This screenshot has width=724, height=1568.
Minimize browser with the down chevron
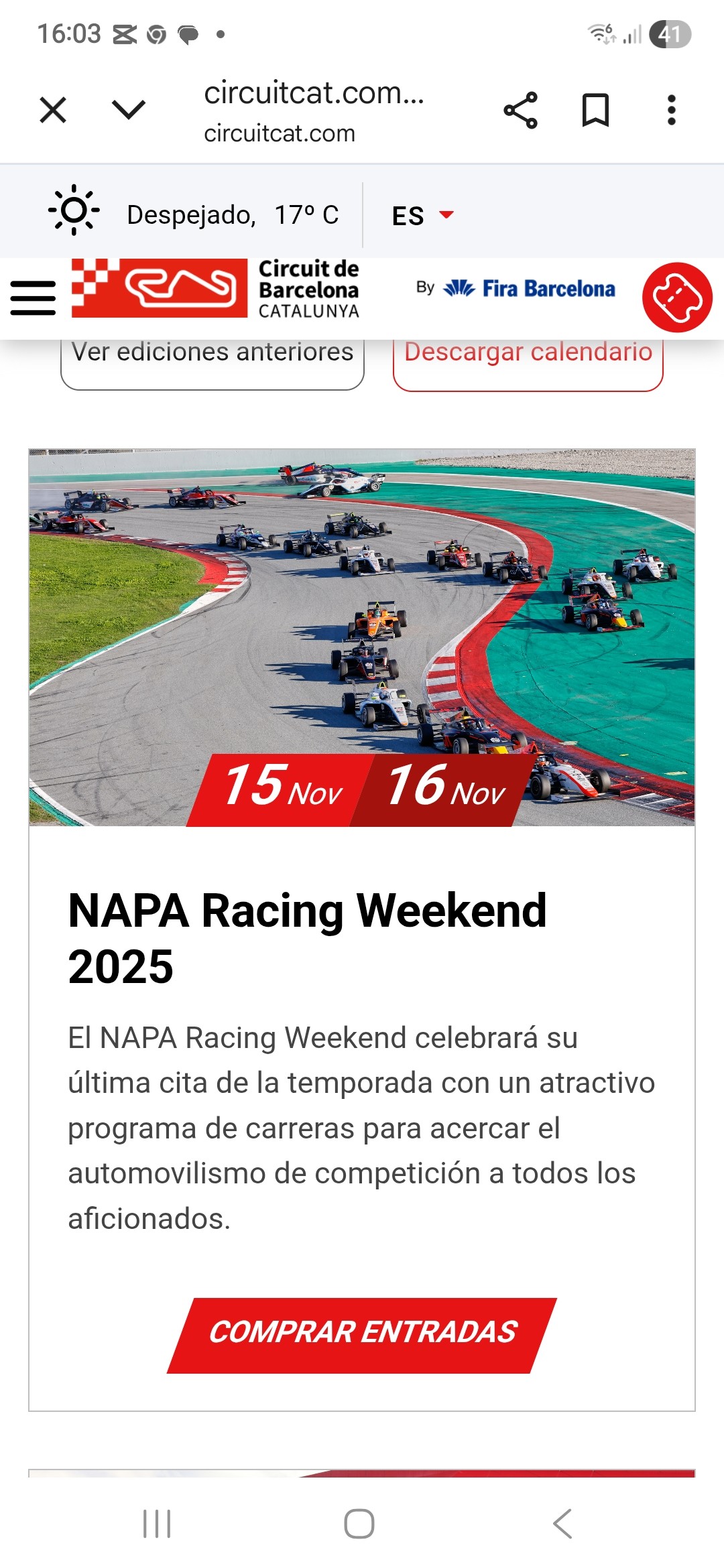click(129, 109)
